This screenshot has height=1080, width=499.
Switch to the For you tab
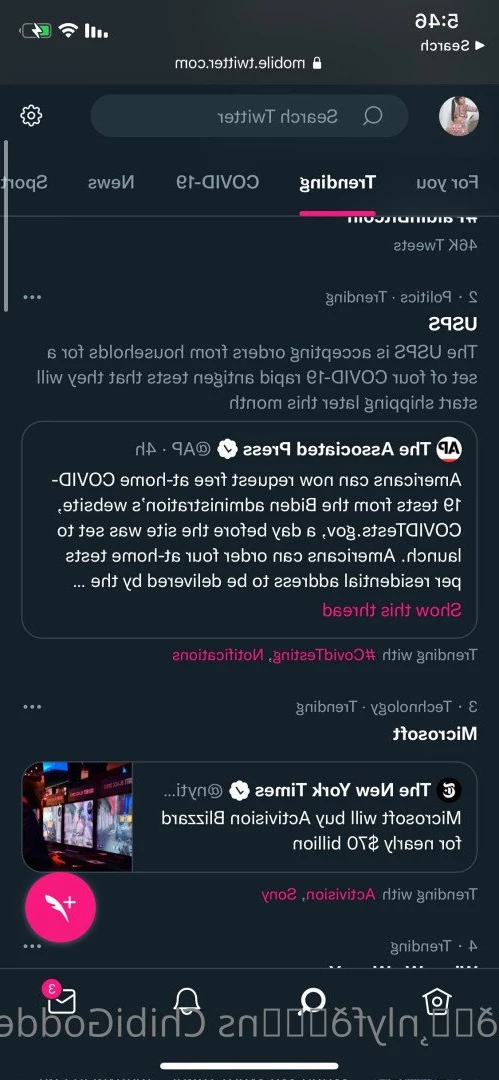(x=447, y=183)
